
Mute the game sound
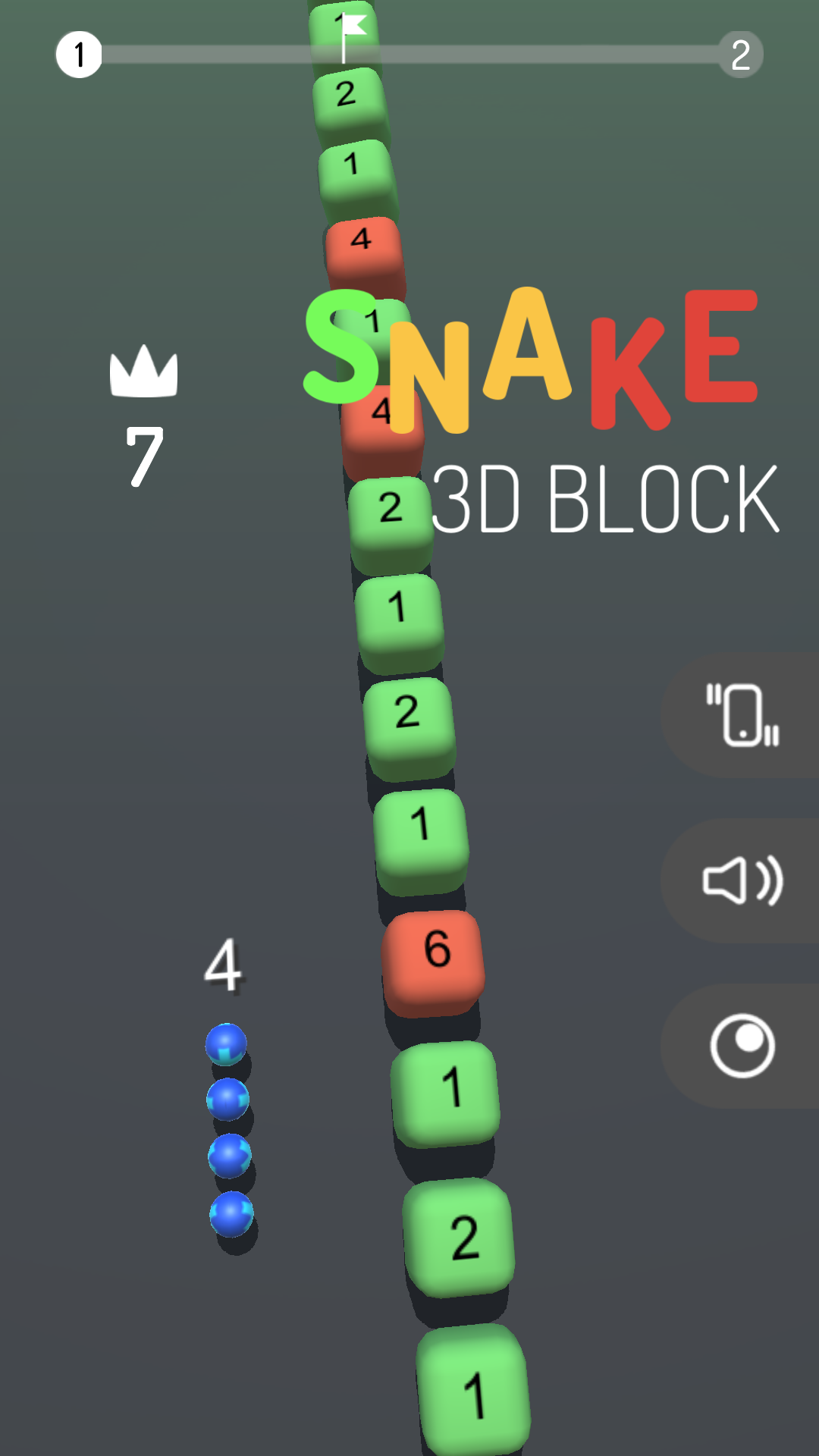pyautogui.click(x=742, y=880)
